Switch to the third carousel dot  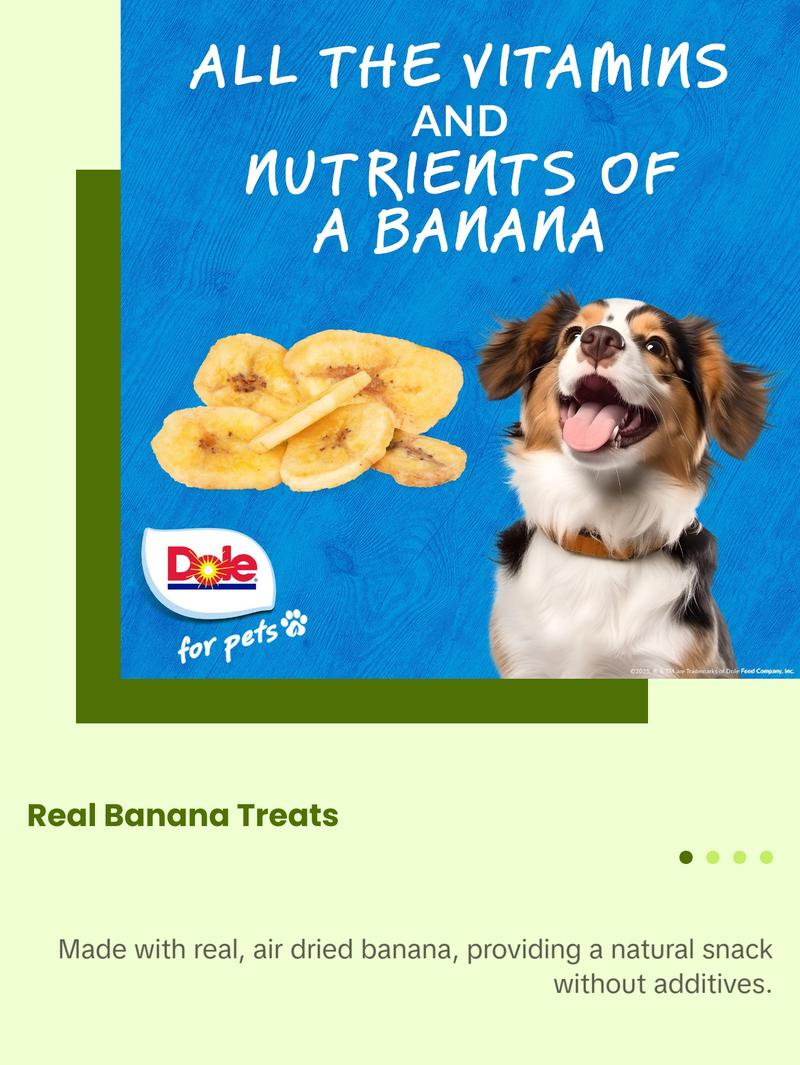coord(740,857)
